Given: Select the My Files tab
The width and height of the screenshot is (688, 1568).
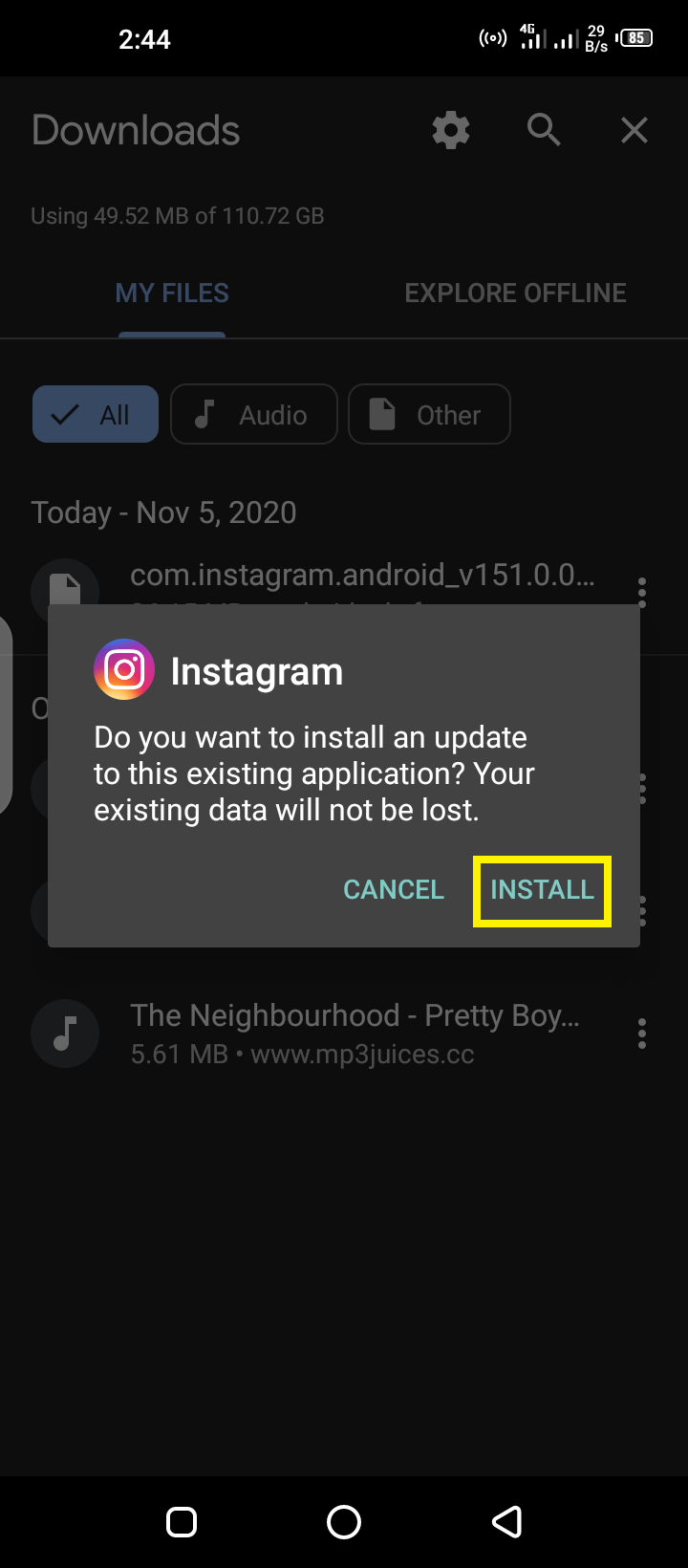Looking at the screenshot, I should [172, 293].
